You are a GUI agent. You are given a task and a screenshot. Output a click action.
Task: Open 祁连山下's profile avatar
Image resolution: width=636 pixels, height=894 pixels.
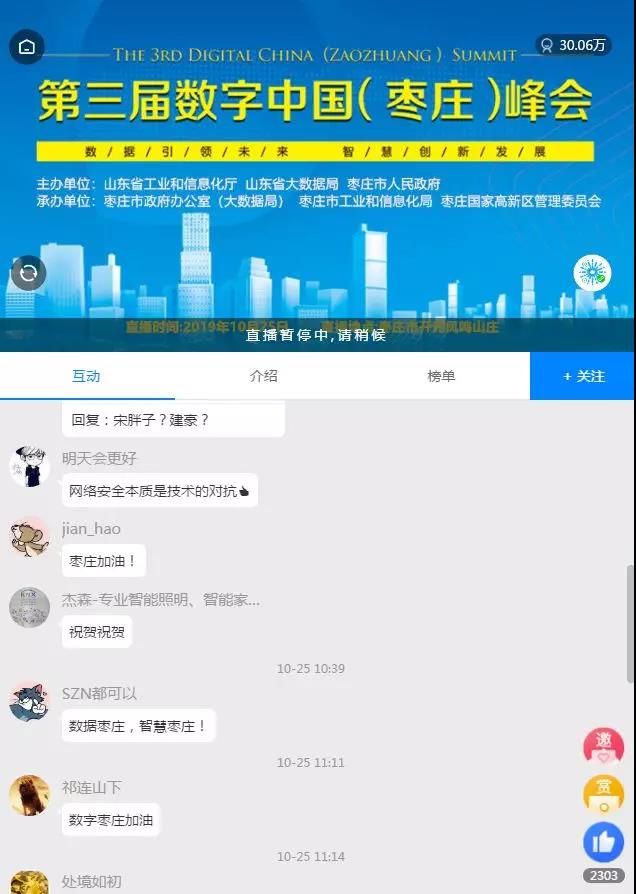[x=30, y=796]
